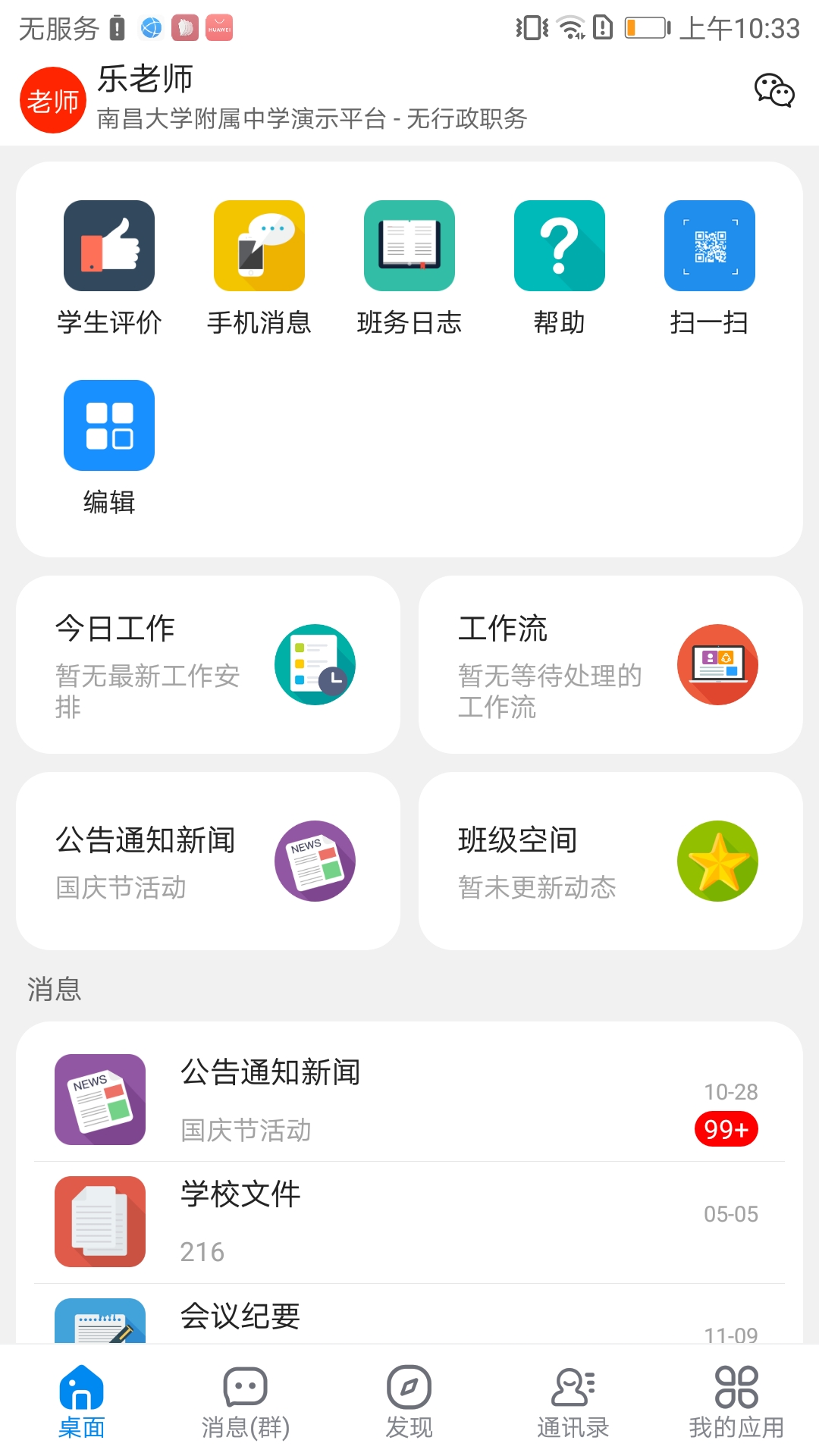The width and height of the screenshot is (819, 1456).
Task: Tap the 老师 avatar badge
Action: point(52,99)
